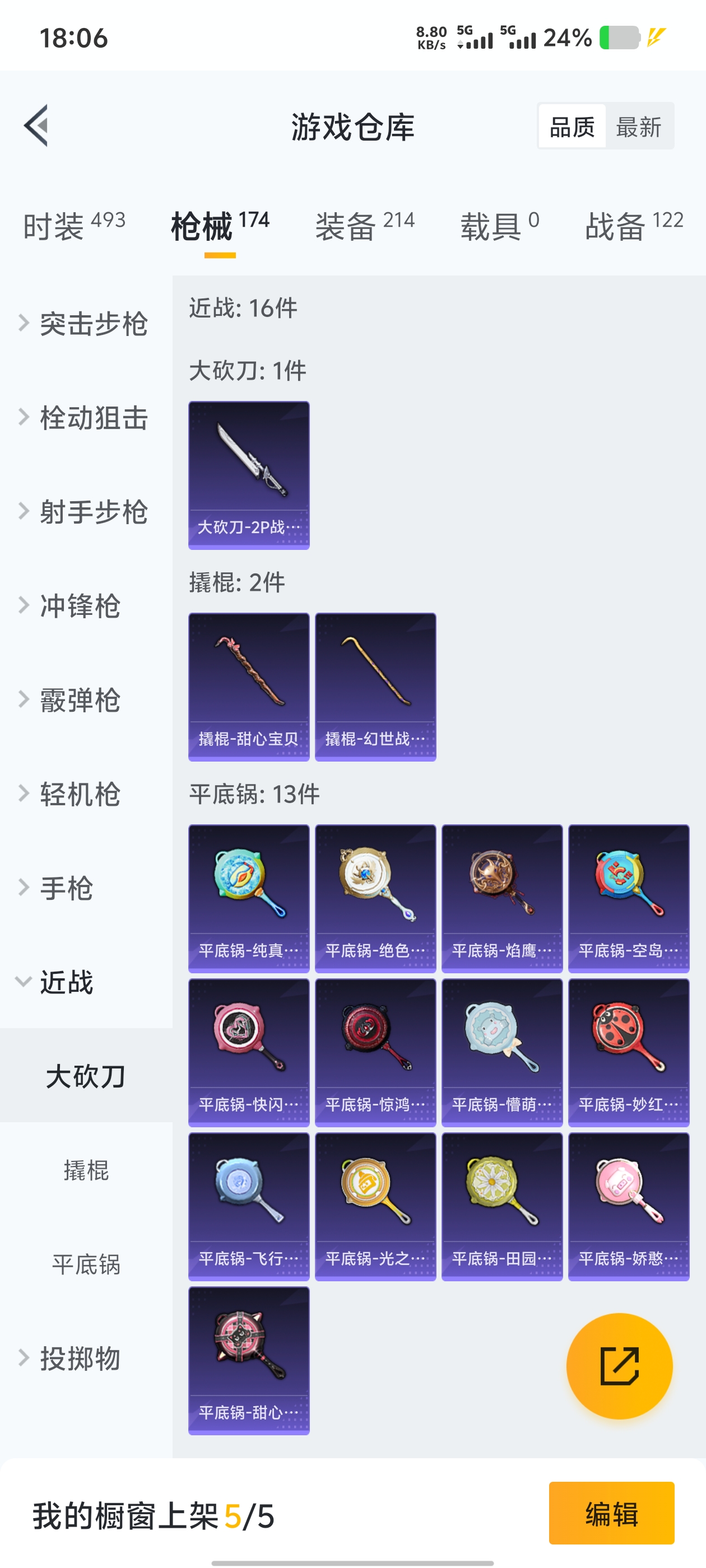Expand the 栓动狙击 category
The image size is (706, 1568).
85,418
